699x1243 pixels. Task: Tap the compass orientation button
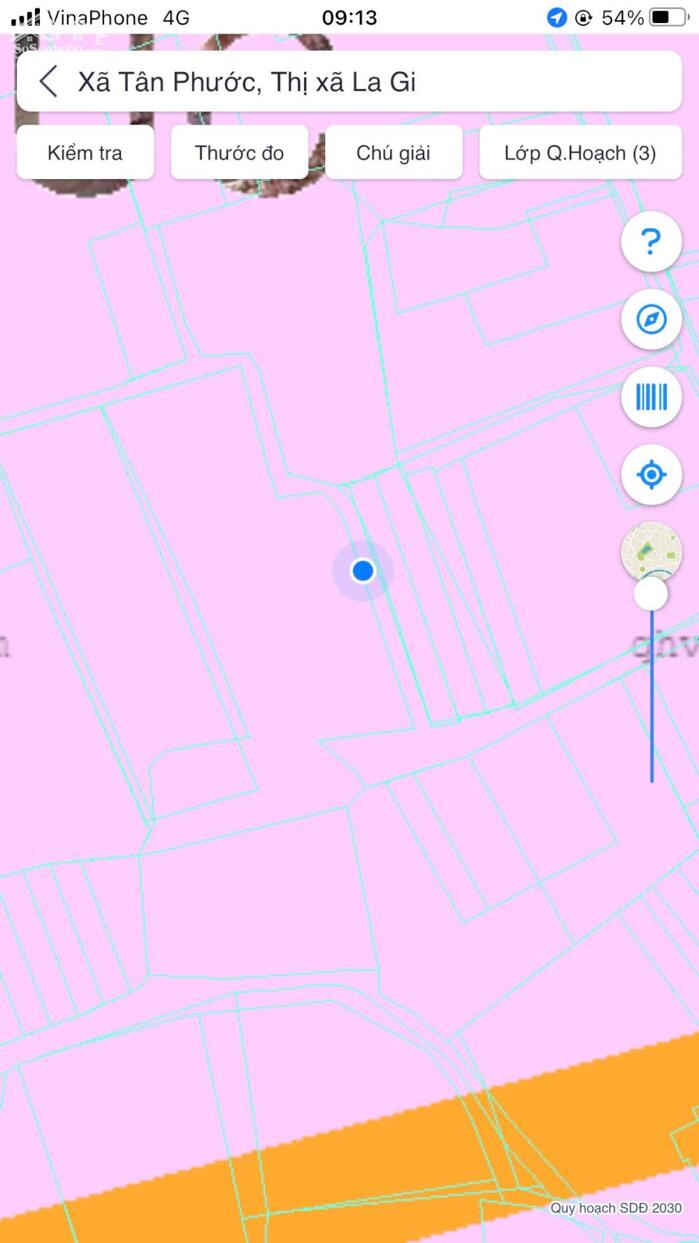coord(651,319)
